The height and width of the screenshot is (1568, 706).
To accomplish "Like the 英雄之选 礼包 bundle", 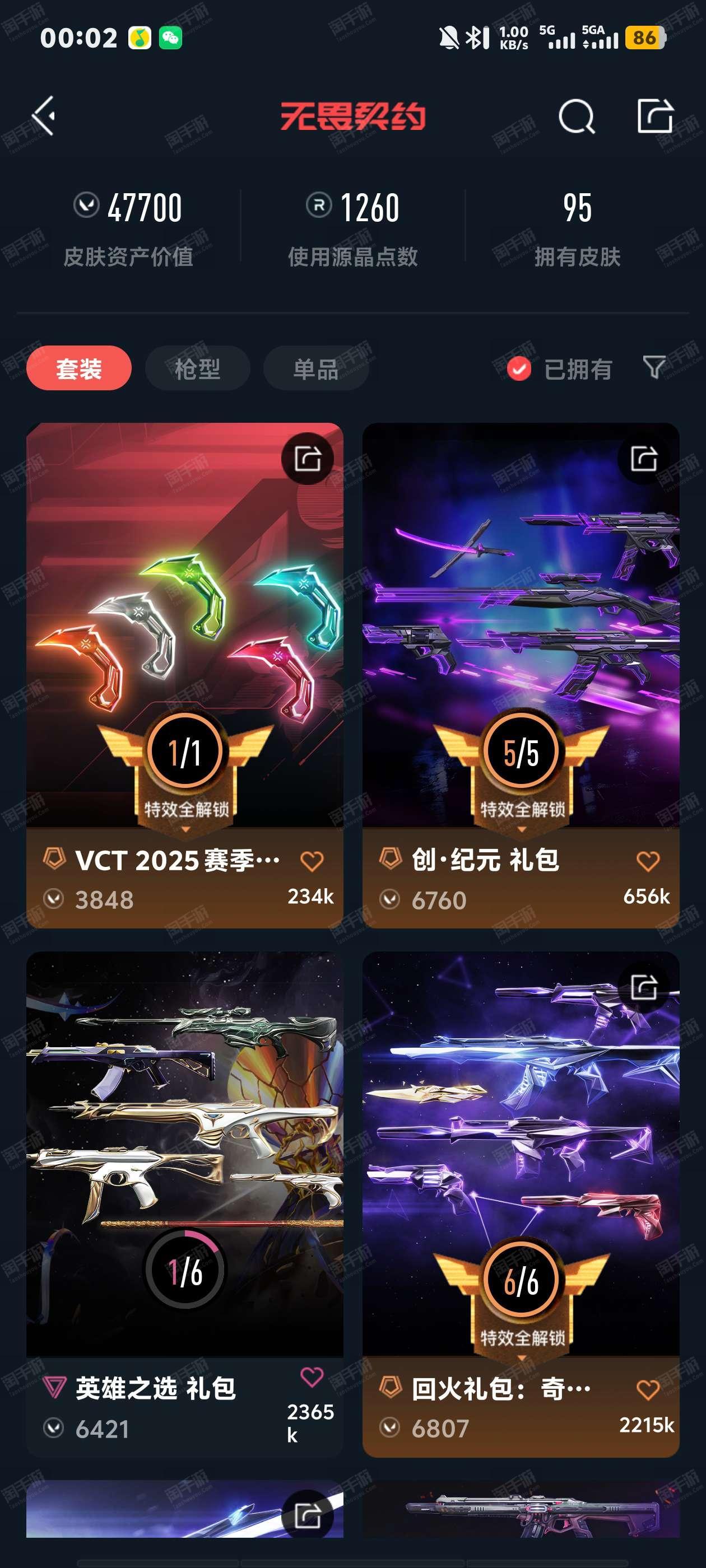I will (x=312, y=1377).
